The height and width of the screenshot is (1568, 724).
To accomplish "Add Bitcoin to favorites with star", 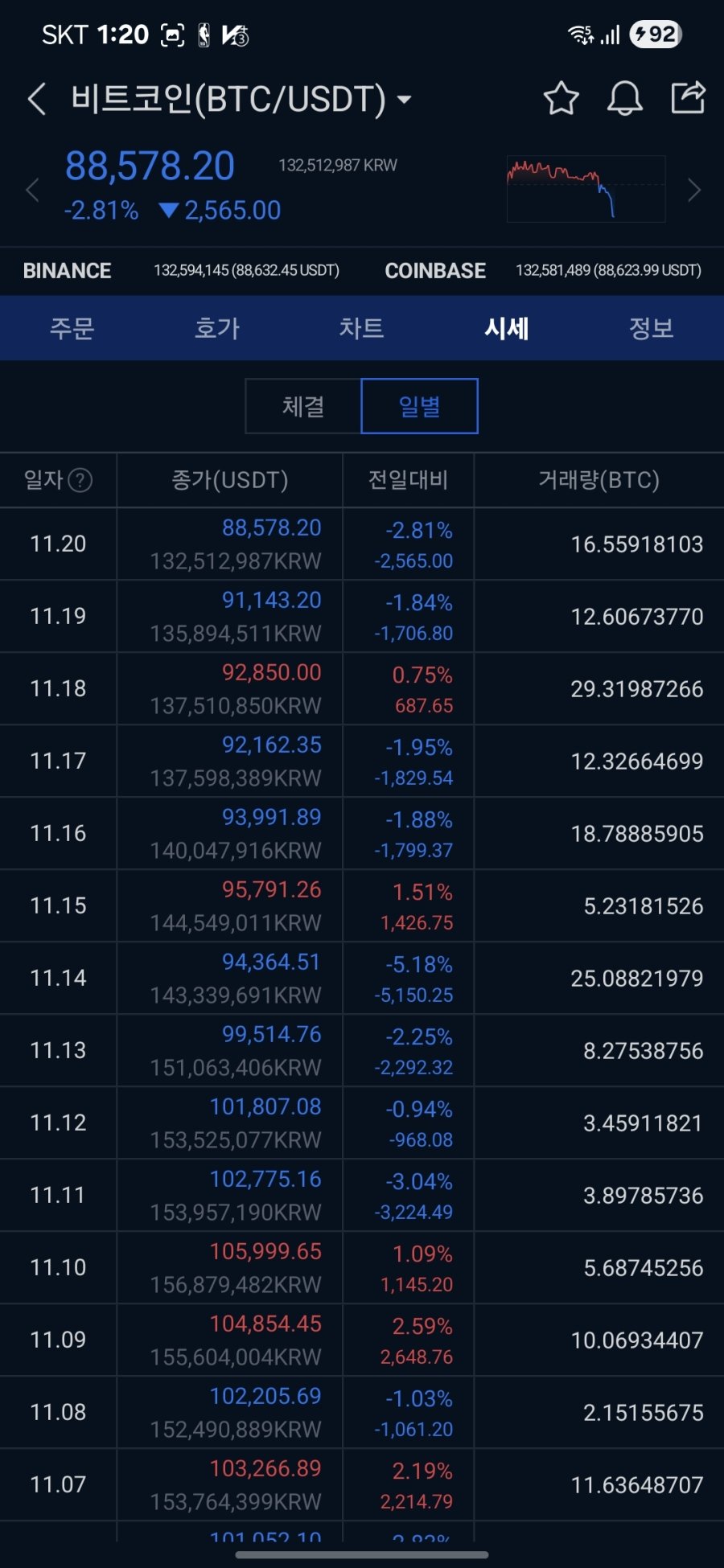I will point(561,99).
